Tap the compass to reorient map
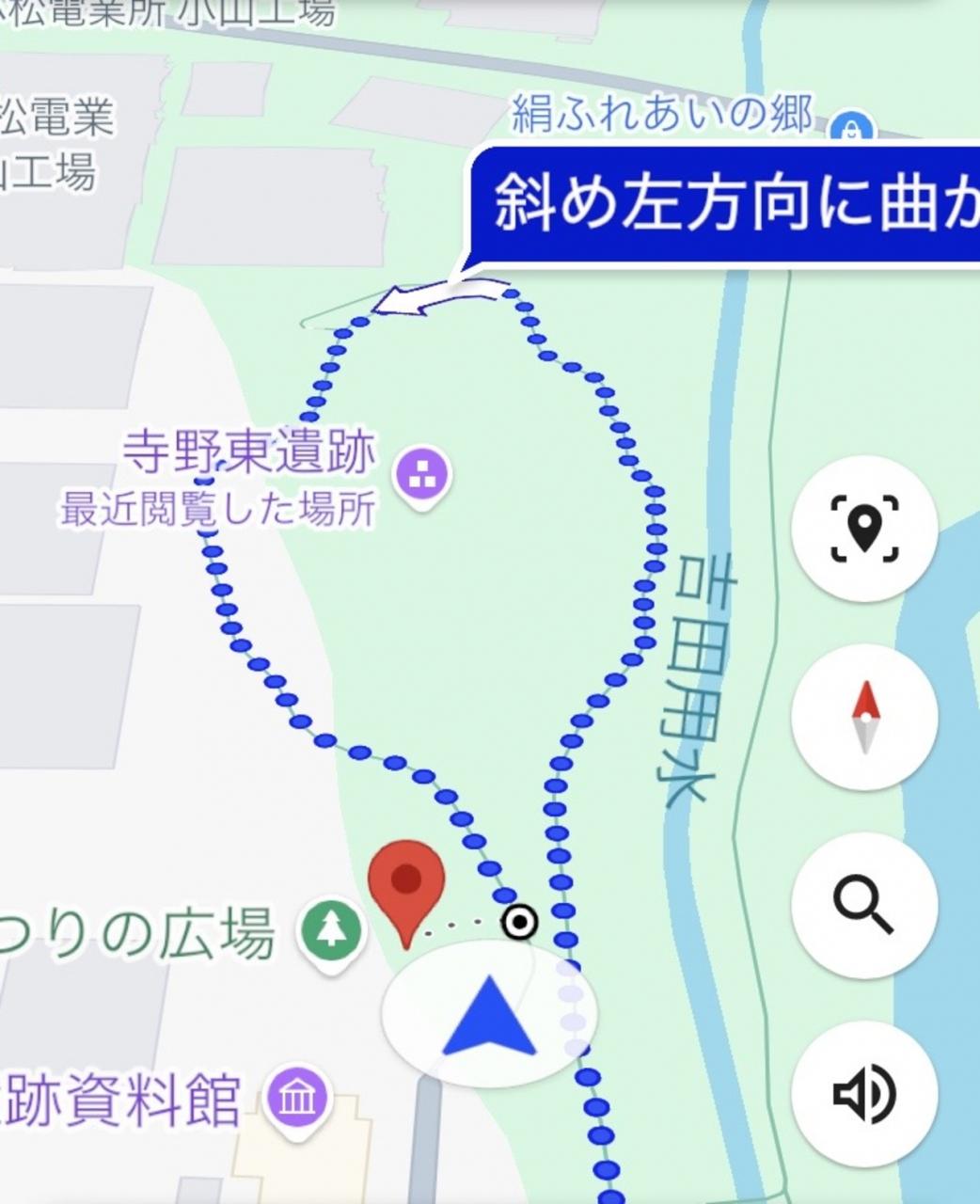 pyautogui.click(x=864, y=718)
